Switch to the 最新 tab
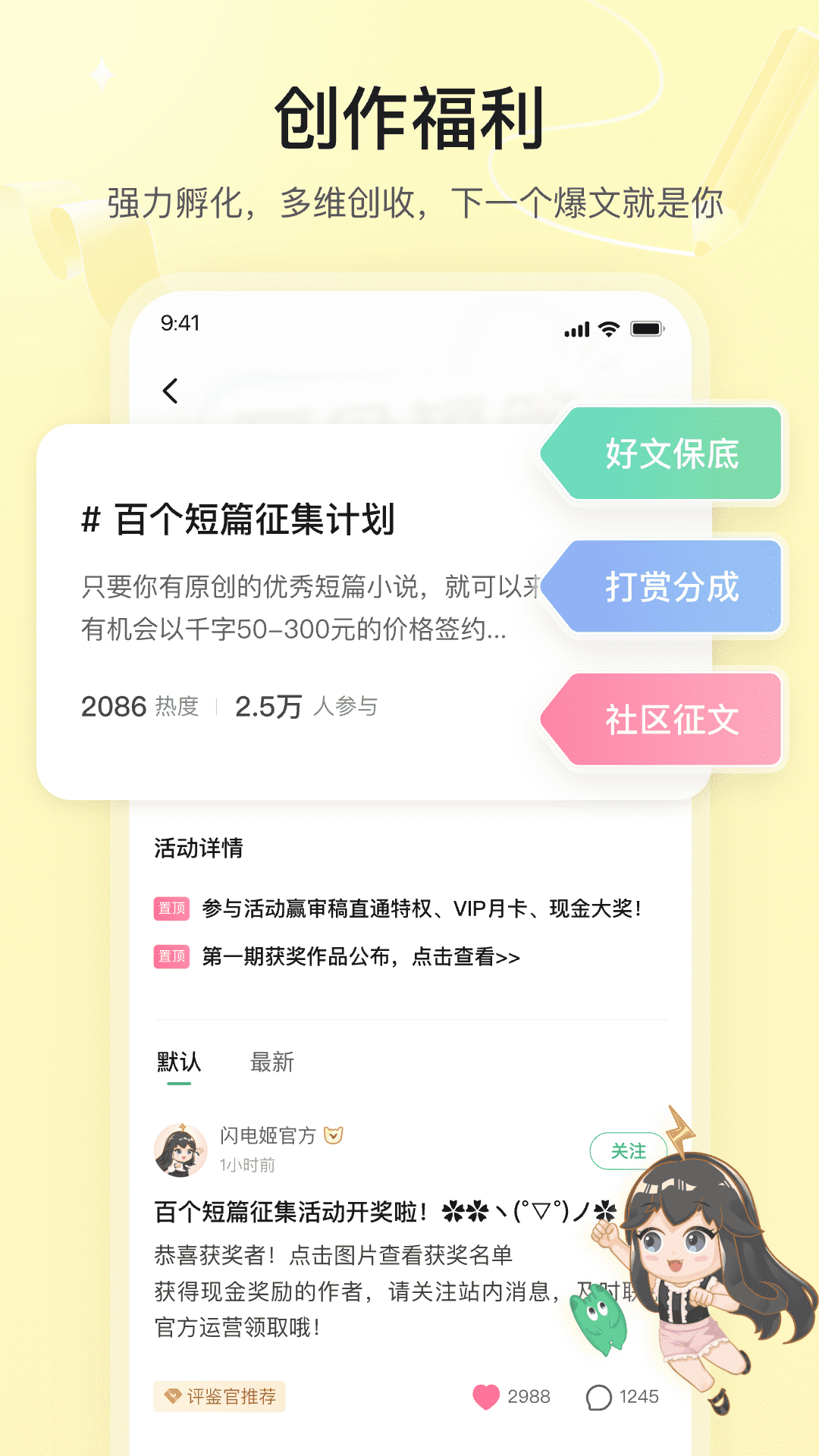 coord(271,1062)
